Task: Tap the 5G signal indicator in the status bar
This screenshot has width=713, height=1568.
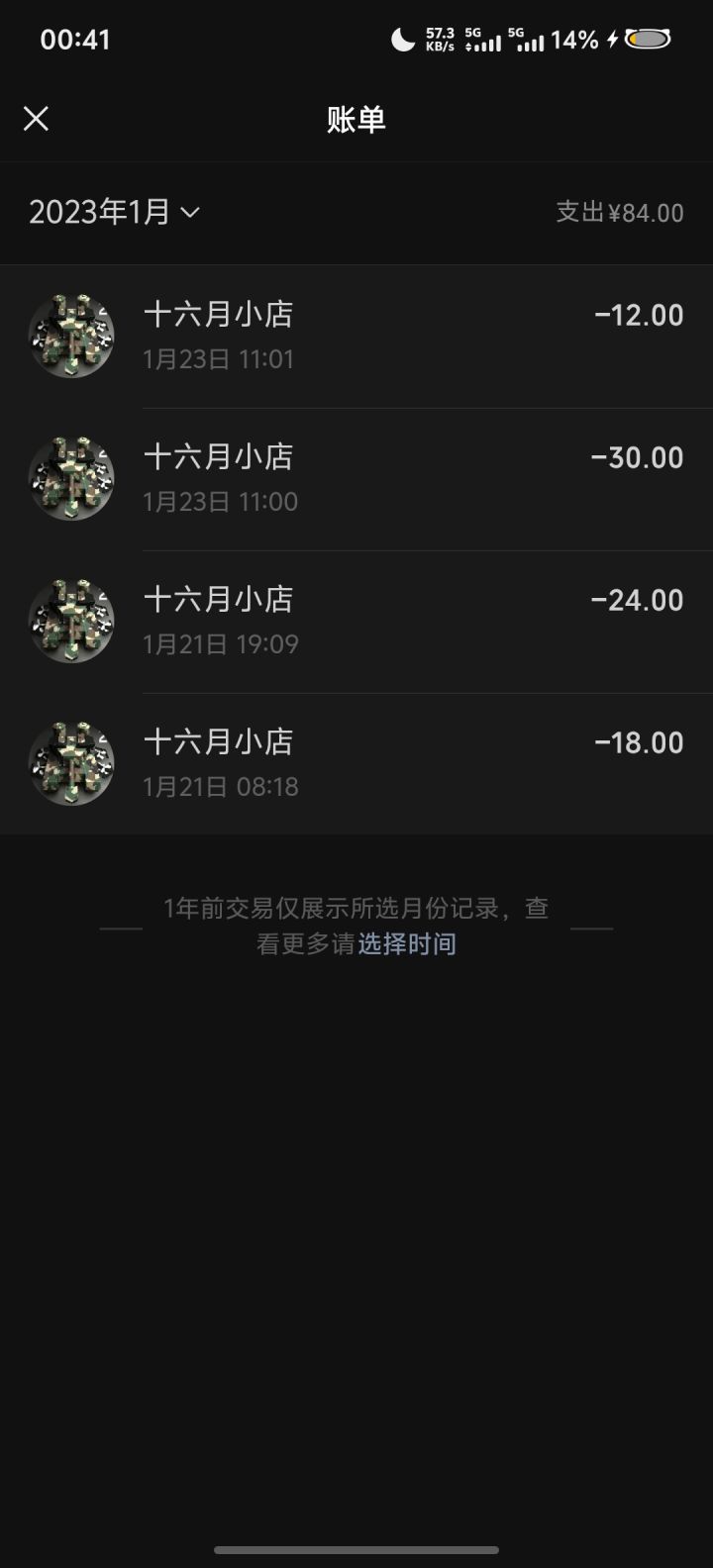Action: tap(485, 40)
